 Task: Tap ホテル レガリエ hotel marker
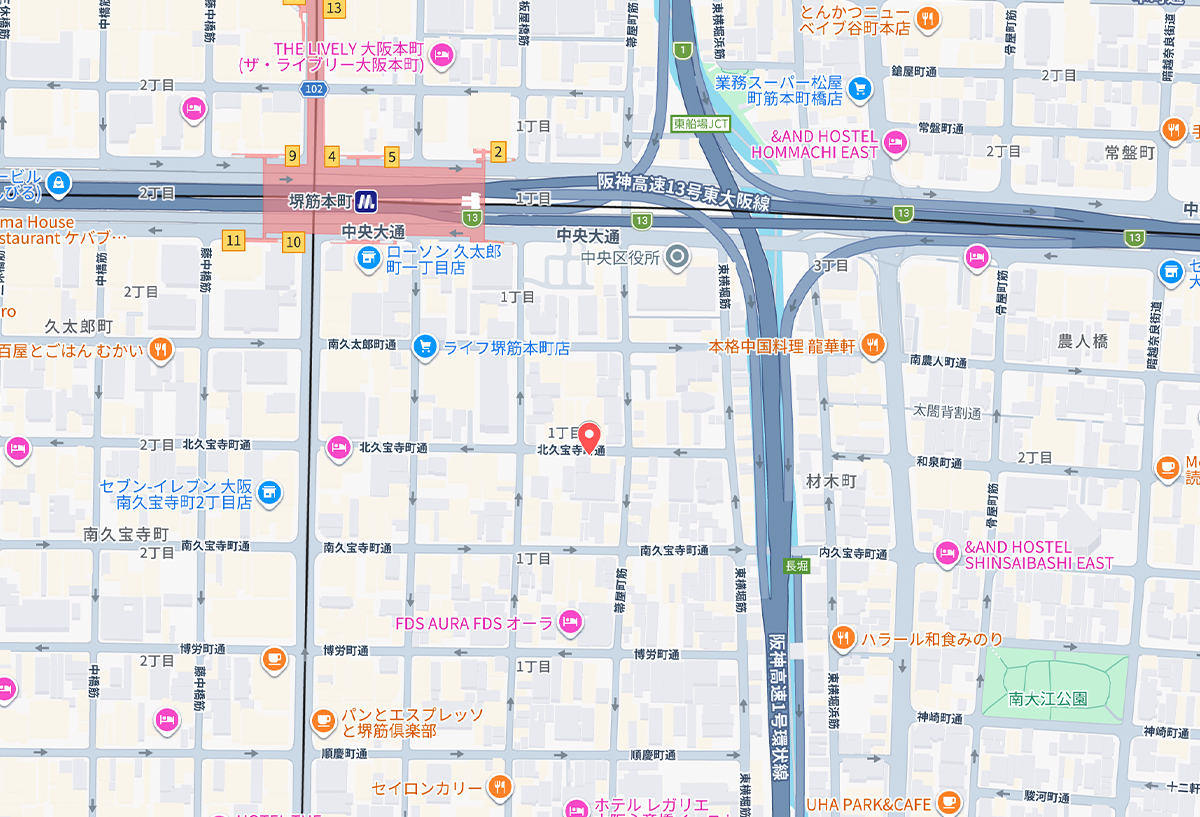(x=576, y=808)
